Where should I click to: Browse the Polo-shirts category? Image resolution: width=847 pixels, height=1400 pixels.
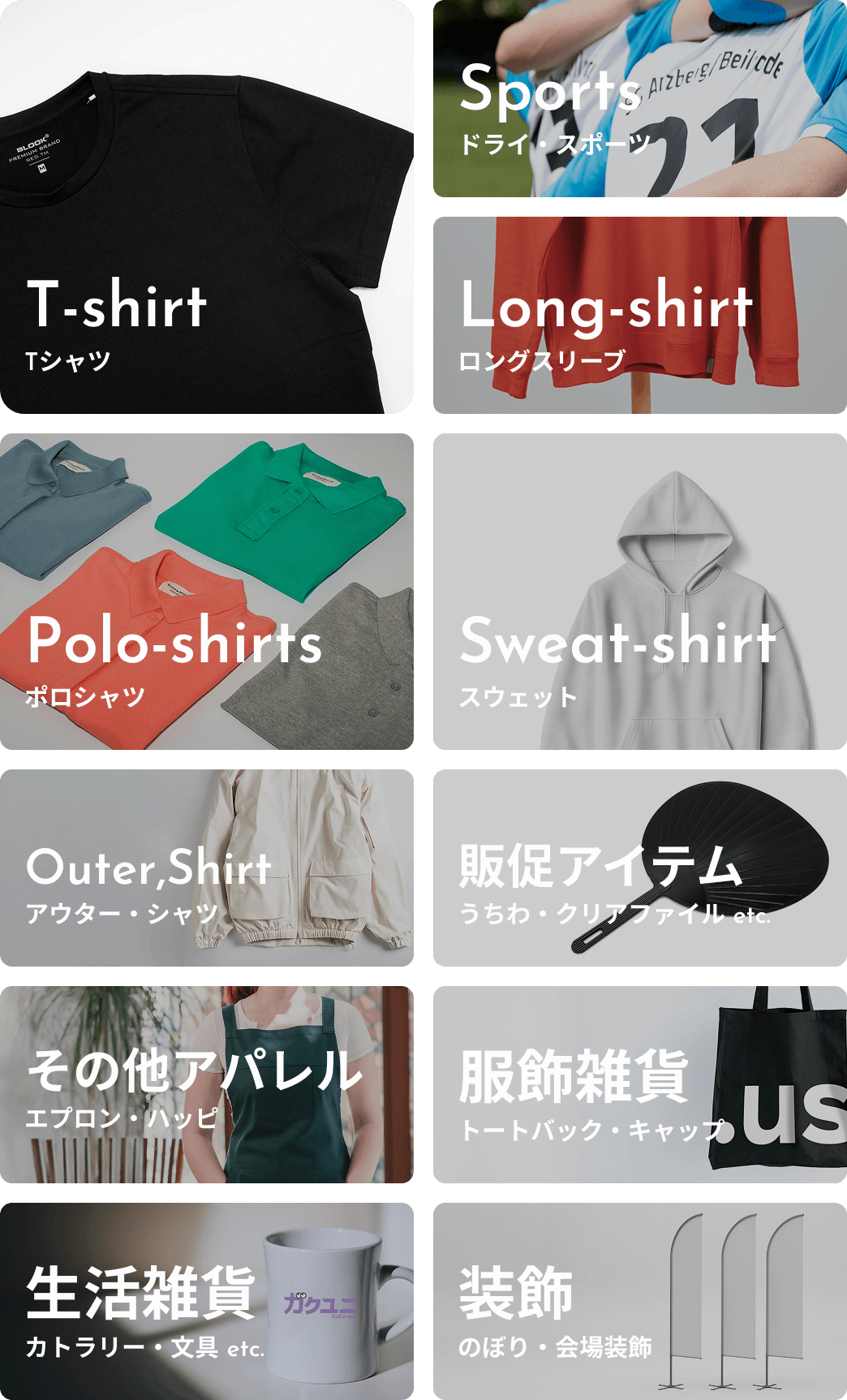click(206, 591)
